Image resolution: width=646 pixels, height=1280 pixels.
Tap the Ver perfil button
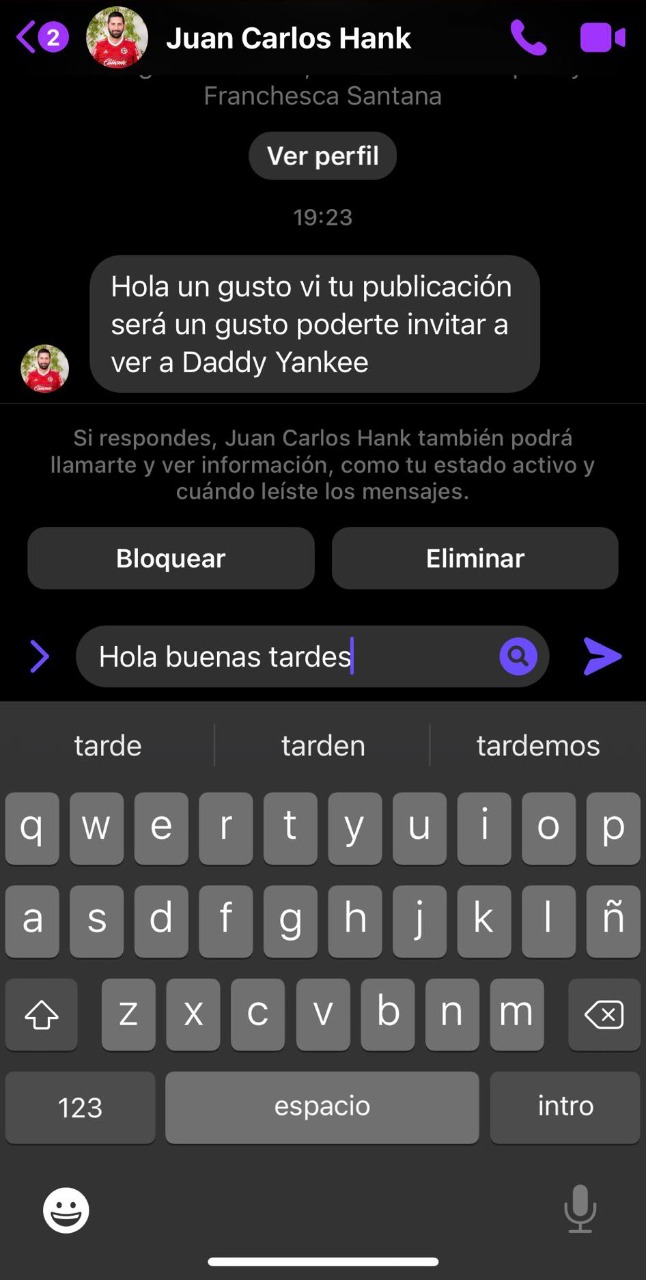[x=322, y=156]
